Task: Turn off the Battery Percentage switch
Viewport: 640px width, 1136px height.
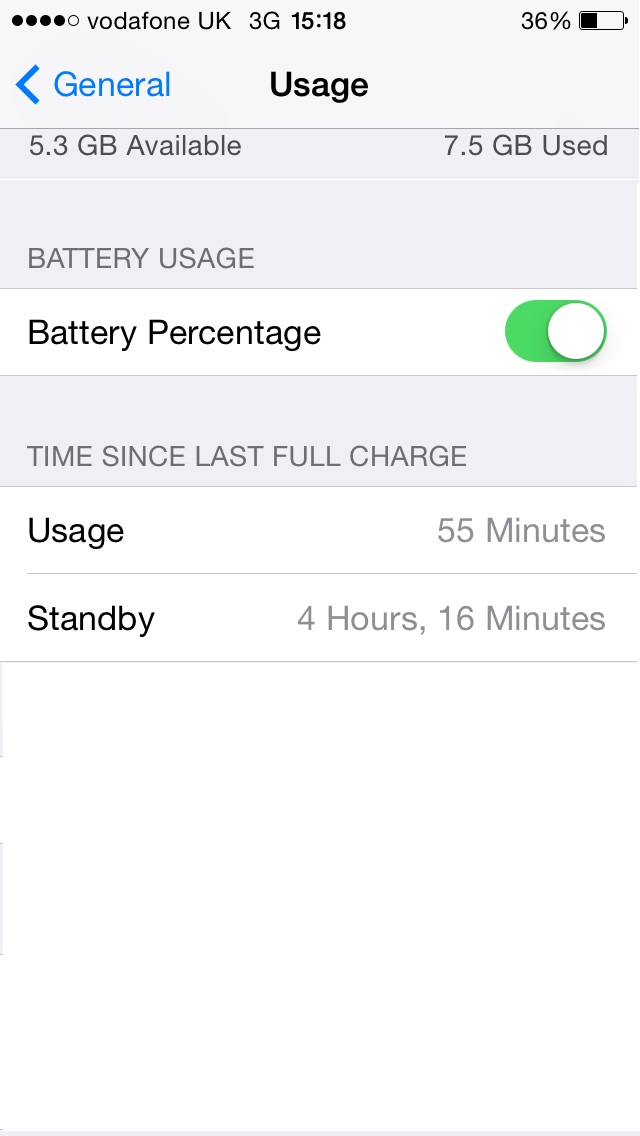Action: (556, 331)
